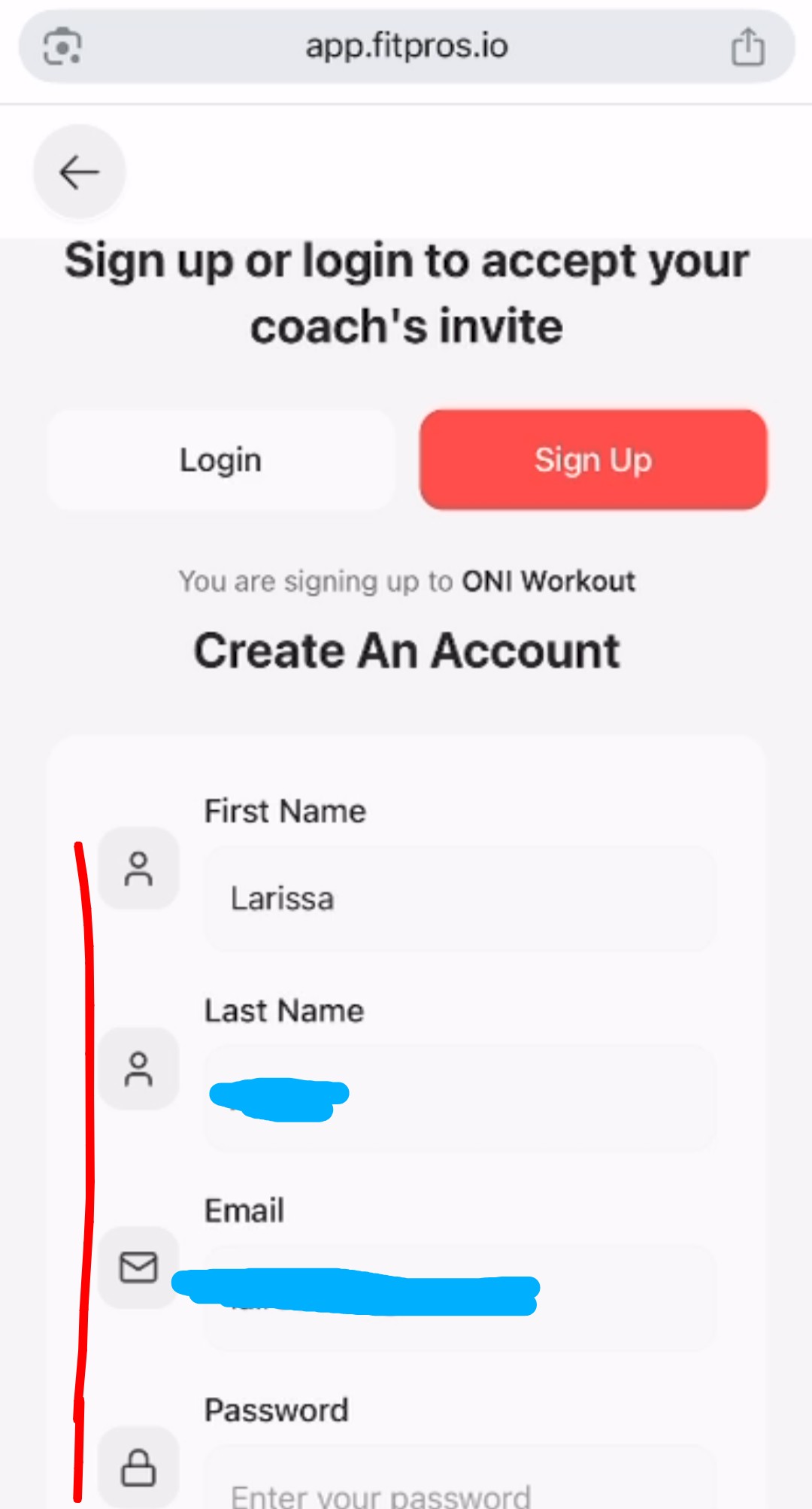Open the app.fitpros.io address bar

click(x=406, y=47)
